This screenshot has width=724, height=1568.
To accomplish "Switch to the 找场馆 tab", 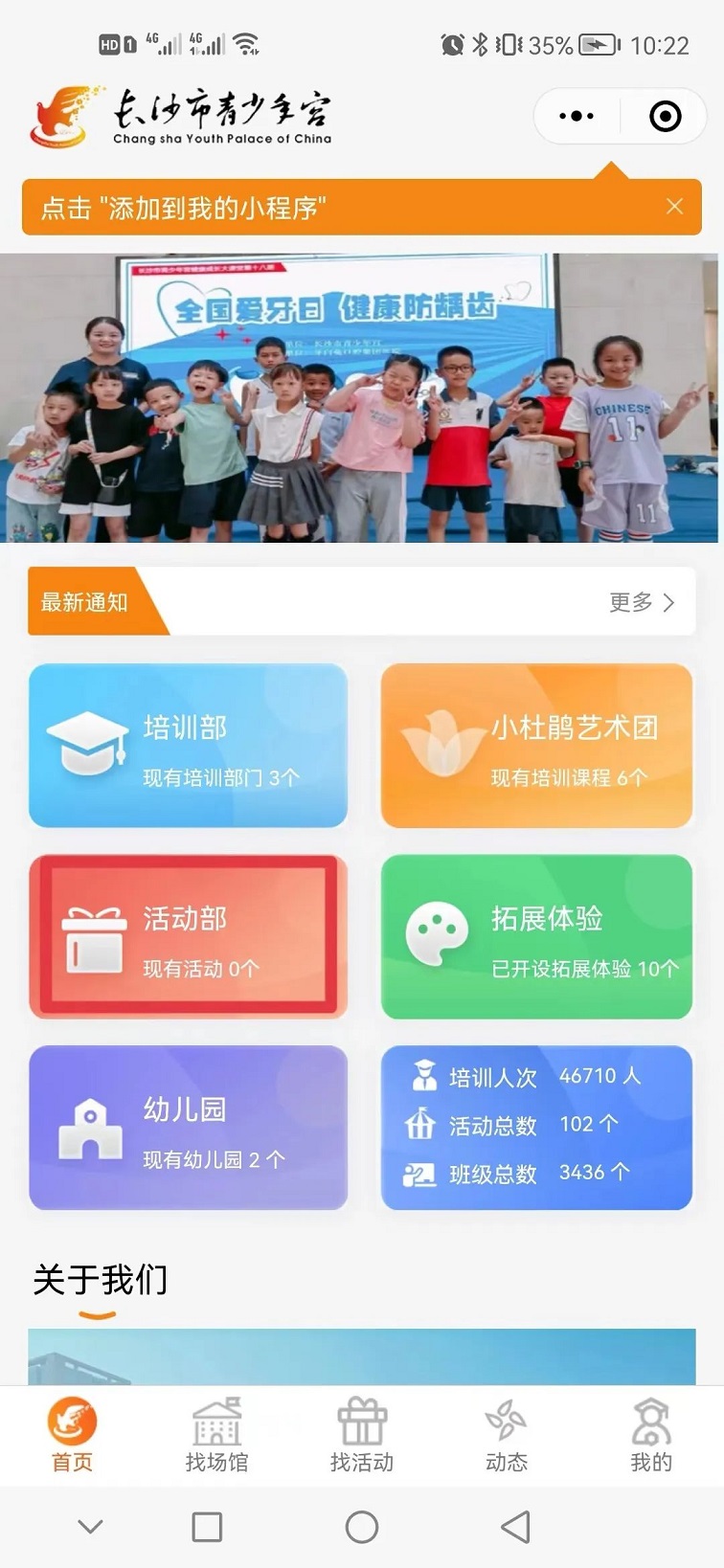I will tap(216, 1434).
